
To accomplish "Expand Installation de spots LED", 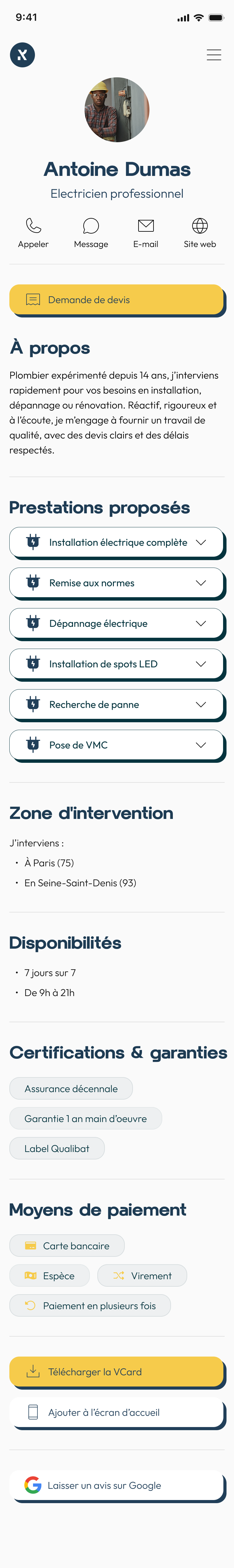I will pos(116,664).
